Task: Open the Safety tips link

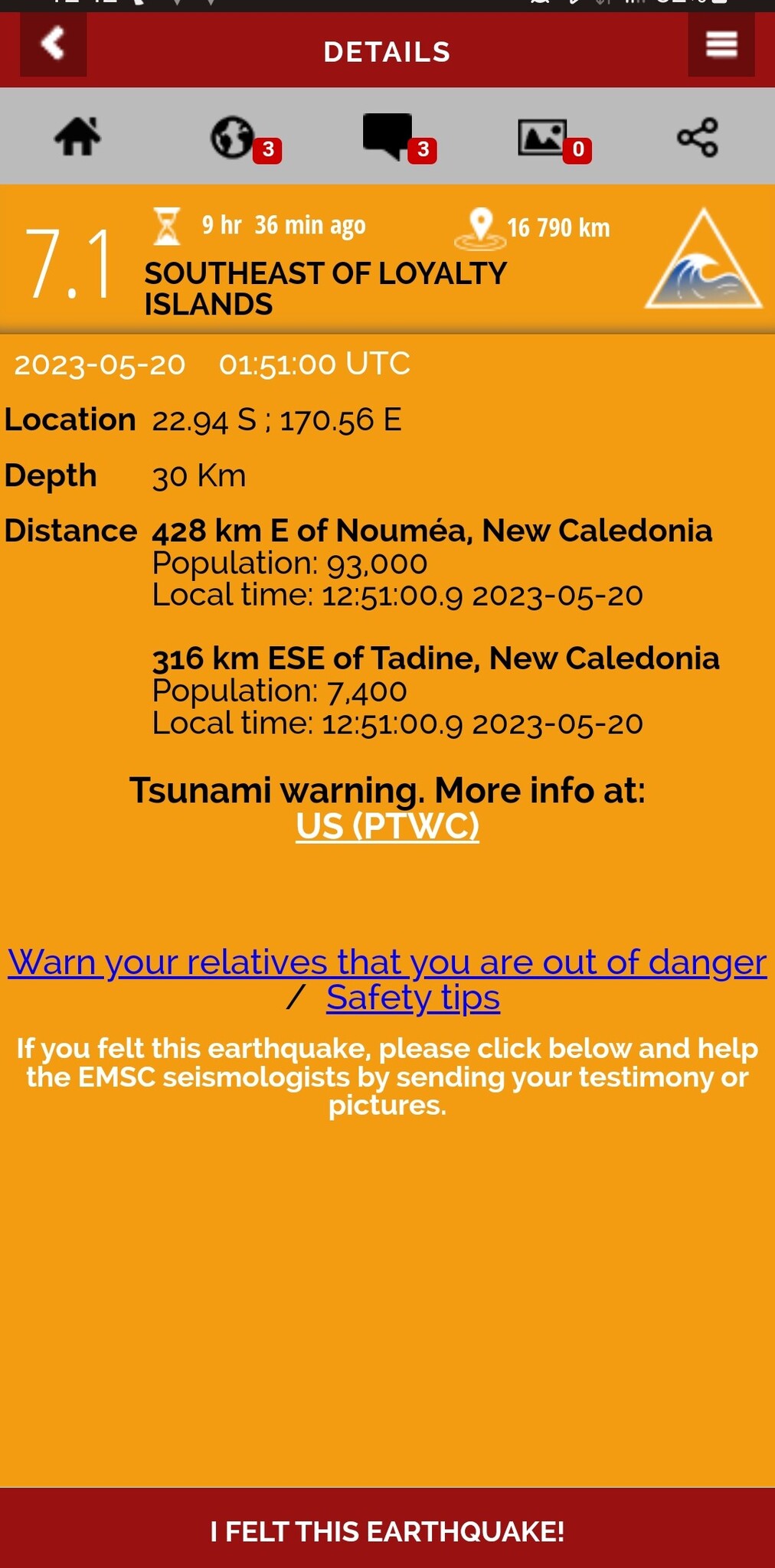Action: [x=413, y=998]
